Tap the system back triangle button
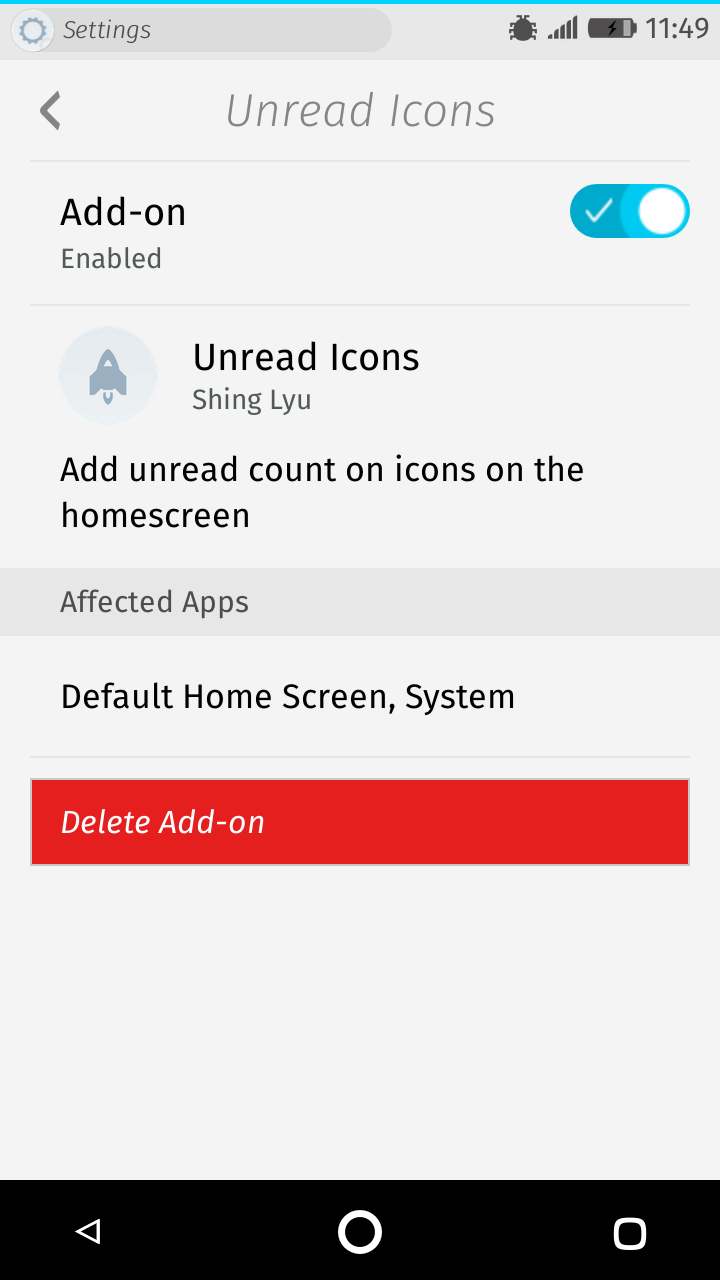Viewport: 720px width, 1280px height. click(x=89, y=1231)
